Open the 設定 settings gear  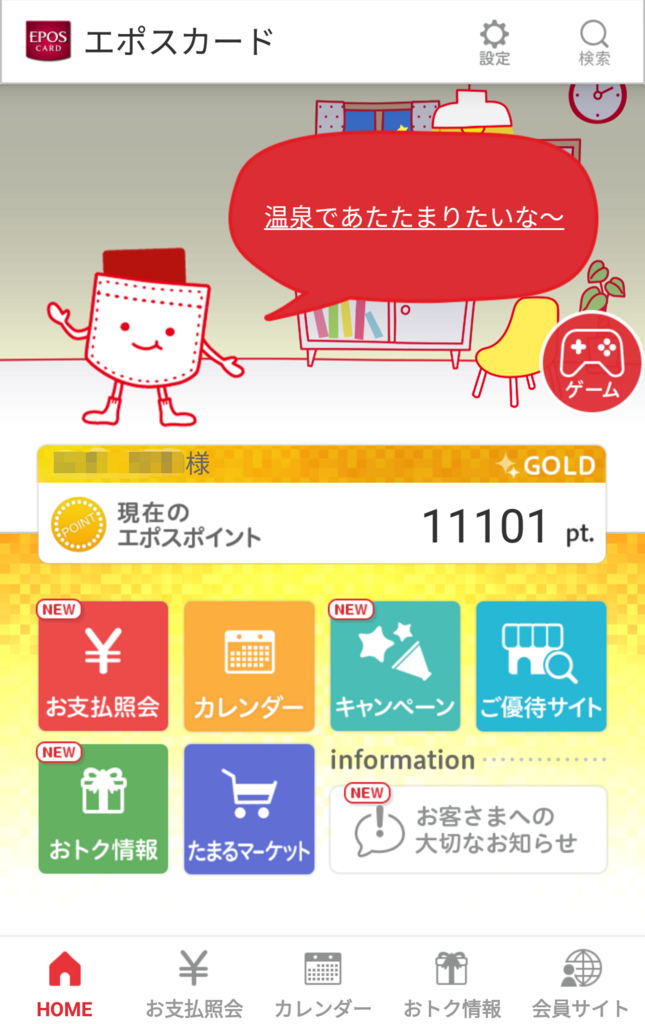tap(494, 42)
